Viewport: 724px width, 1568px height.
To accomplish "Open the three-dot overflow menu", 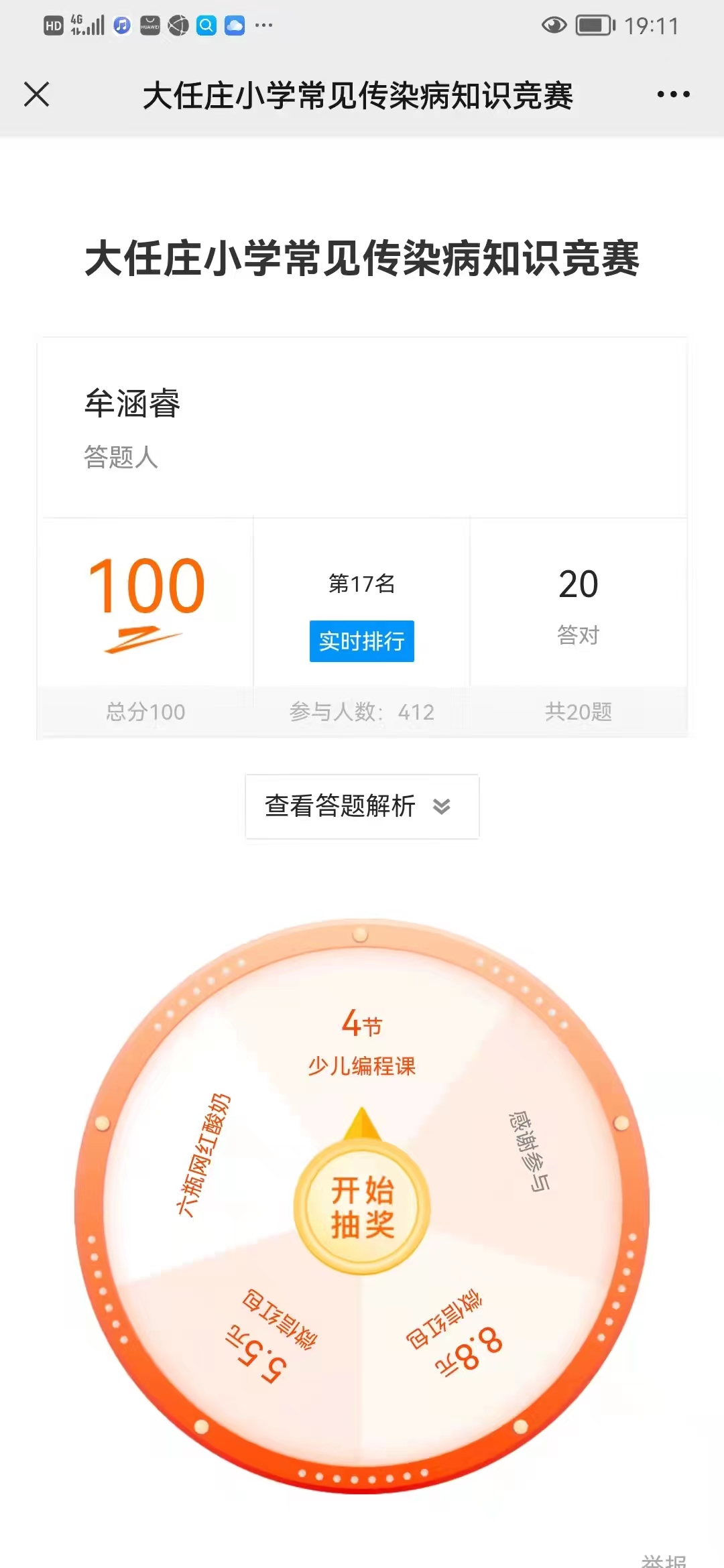I will click(673, 94).
